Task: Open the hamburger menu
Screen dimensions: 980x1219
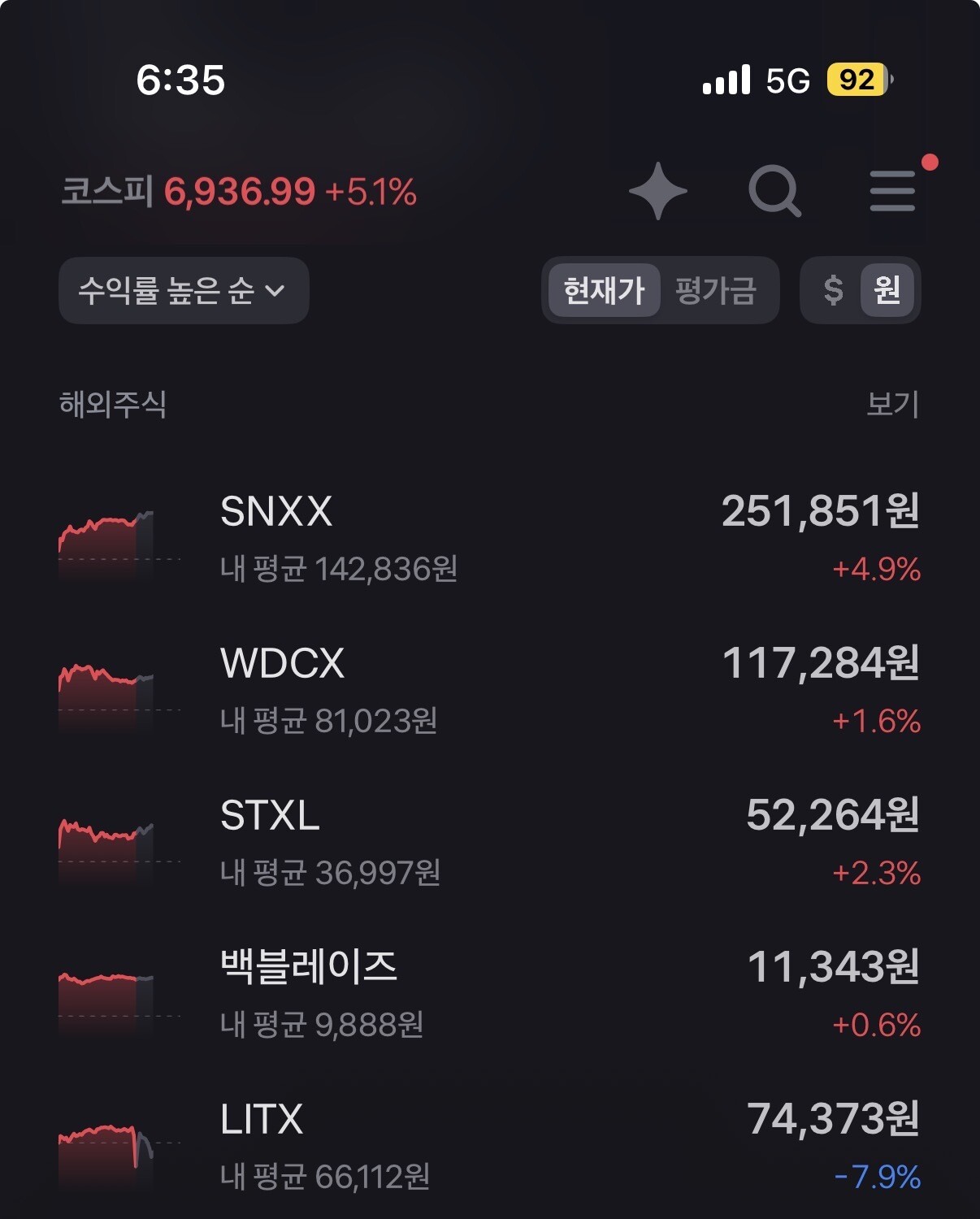Action: click(x=892, y=192)
